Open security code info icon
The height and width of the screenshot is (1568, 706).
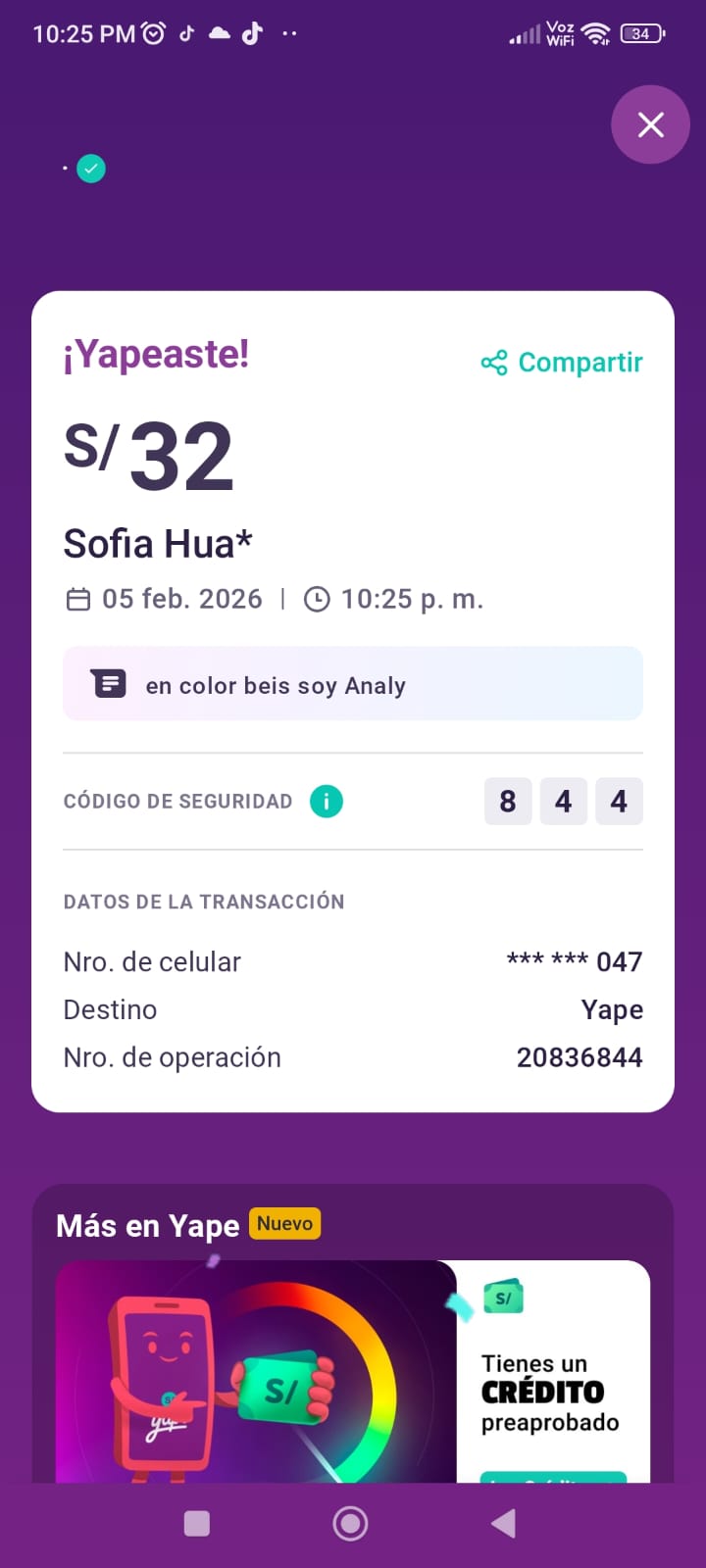coord(327,802)
